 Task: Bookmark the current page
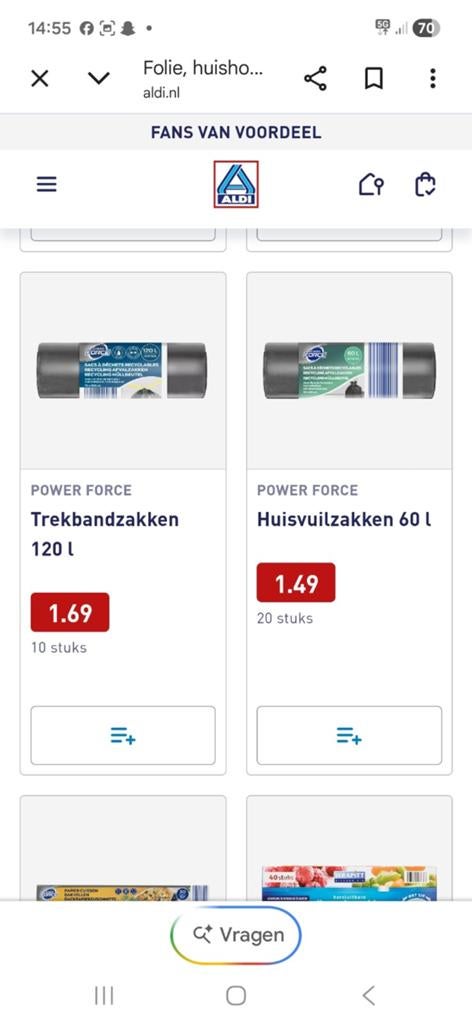[373, 79]
